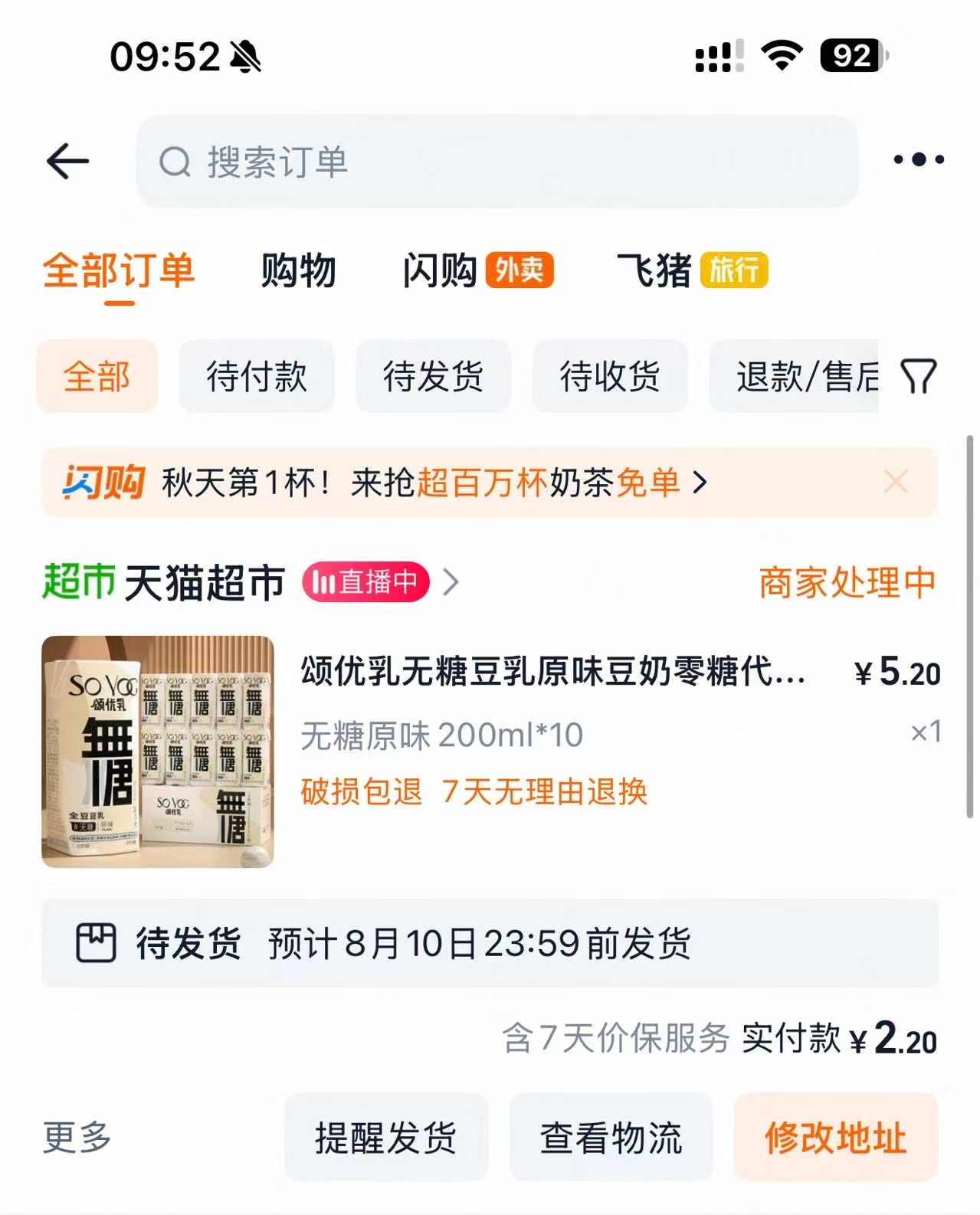This screenshot has width=980, height=1215.
Task: Tap 修改地址 to change address
Action: (x=835, y=1138)
